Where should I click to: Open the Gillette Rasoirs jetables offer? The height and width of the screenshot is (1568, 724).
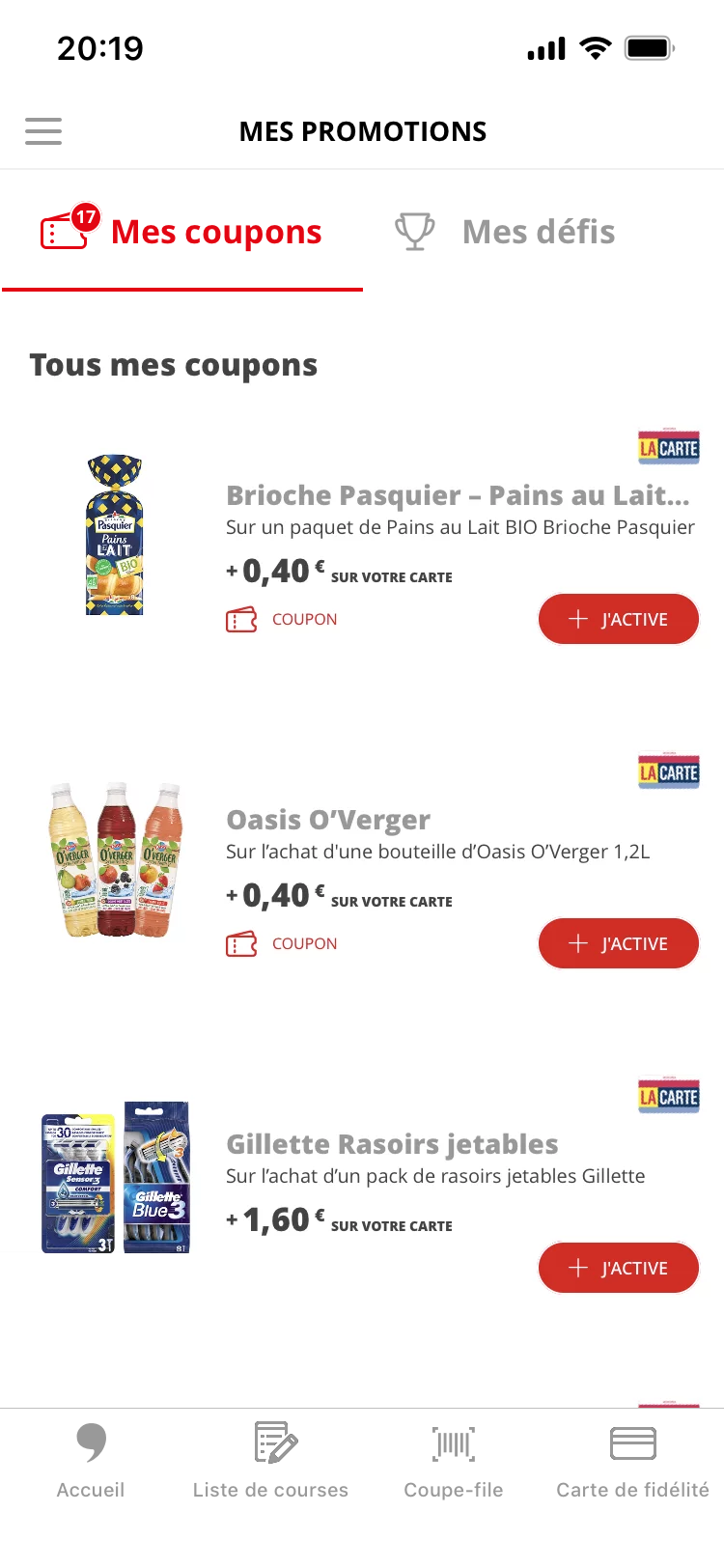(x=392, y=1145)
